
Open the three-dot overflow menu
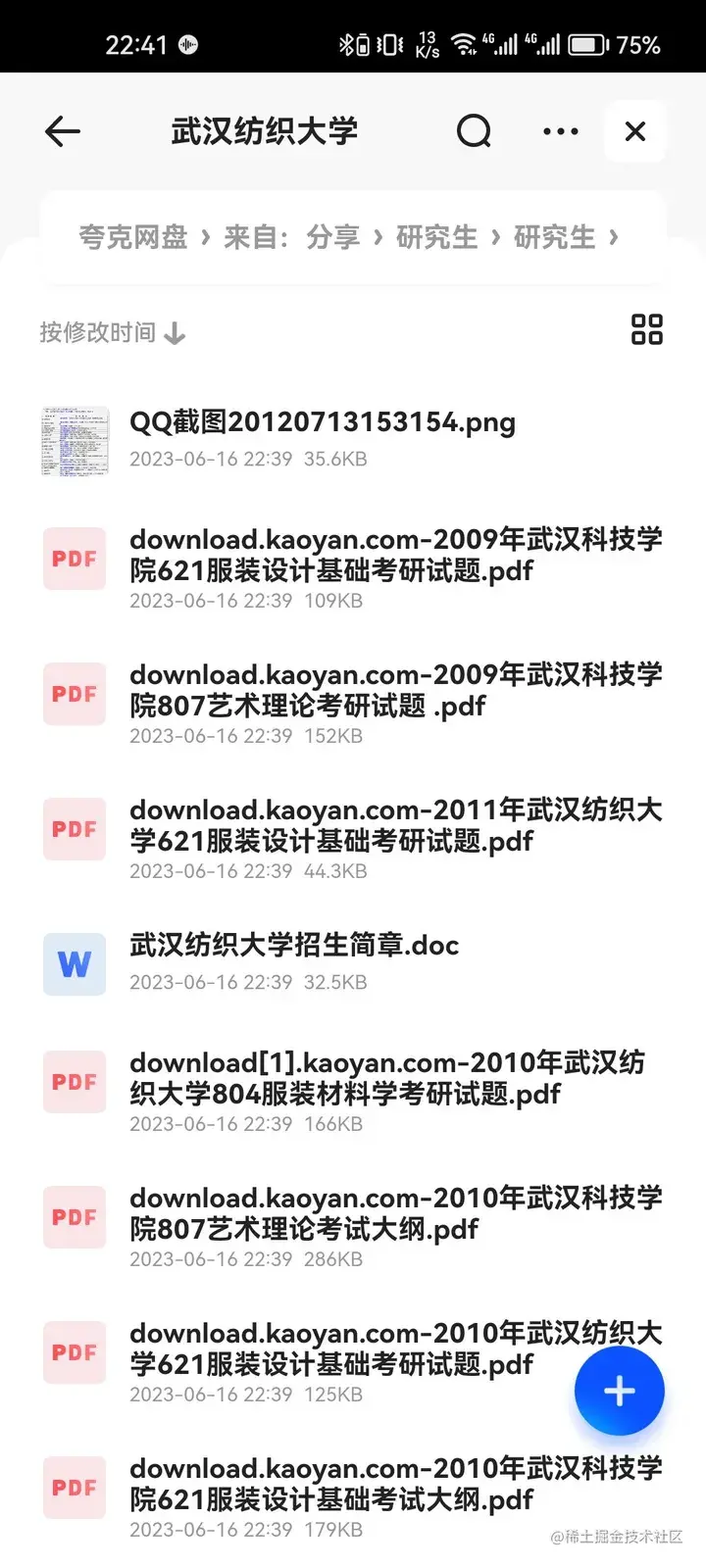[x=560, y=131]
